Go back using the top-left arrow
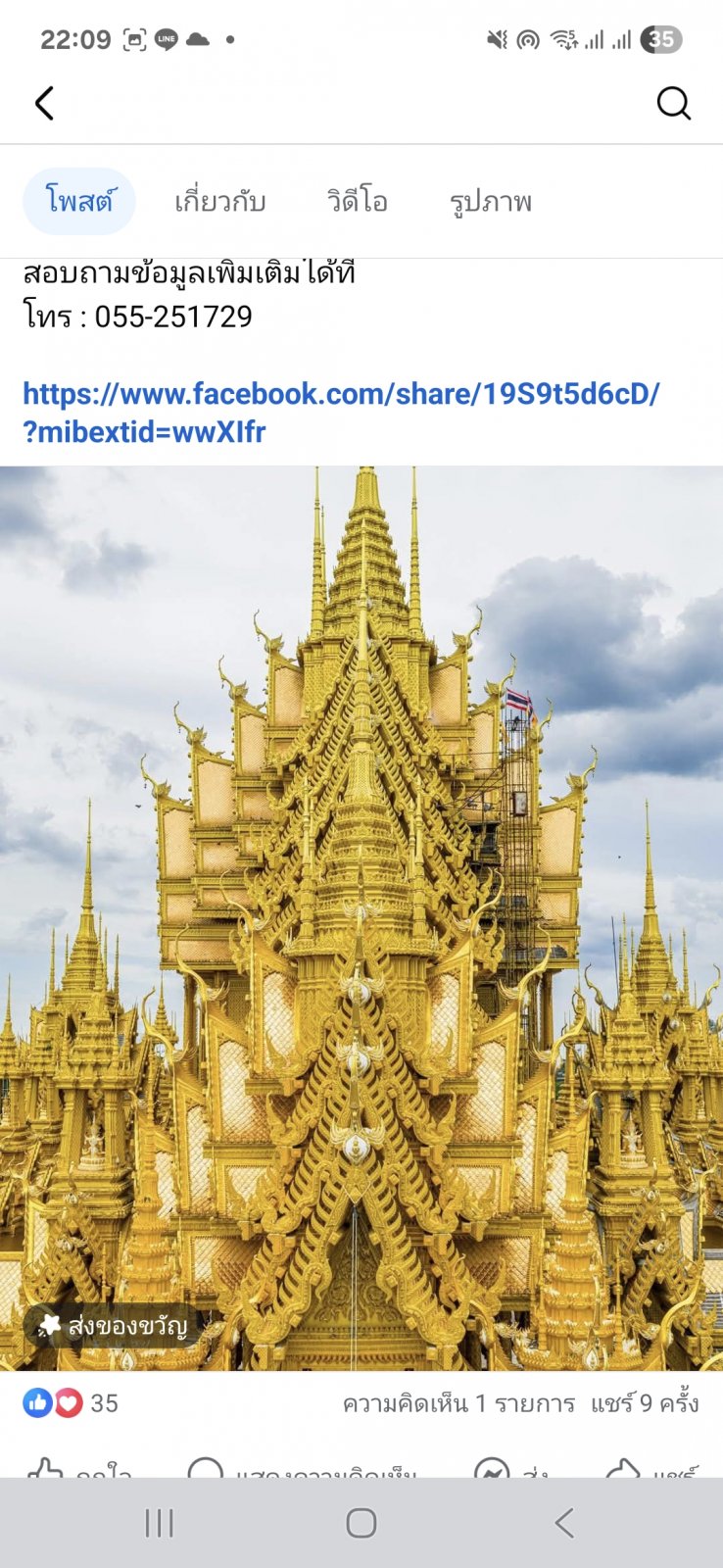The width and height of the screenshot is (723, 1568). [x=44, y=103]
